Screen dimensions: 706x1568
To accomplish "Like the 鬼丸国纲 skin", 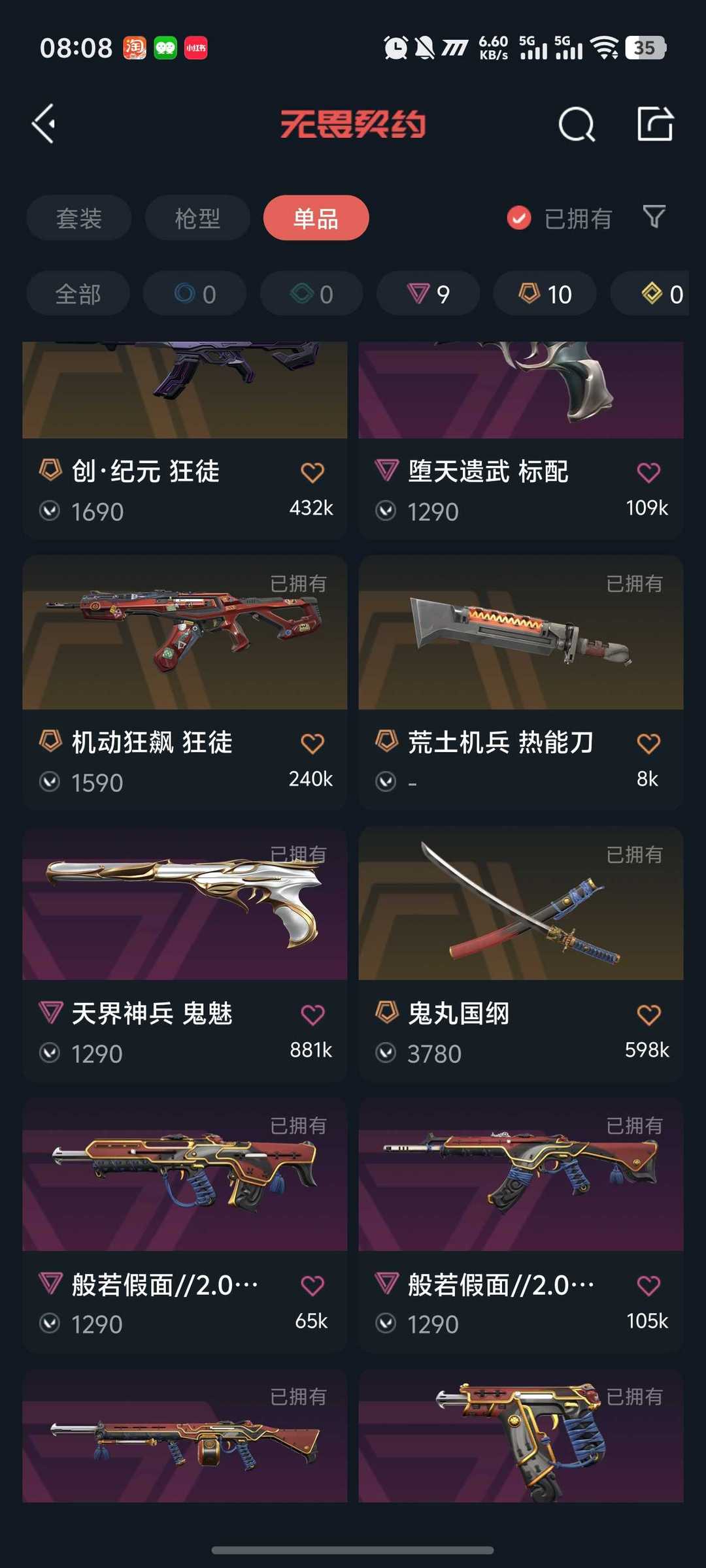I will [x=648, y=1015].
